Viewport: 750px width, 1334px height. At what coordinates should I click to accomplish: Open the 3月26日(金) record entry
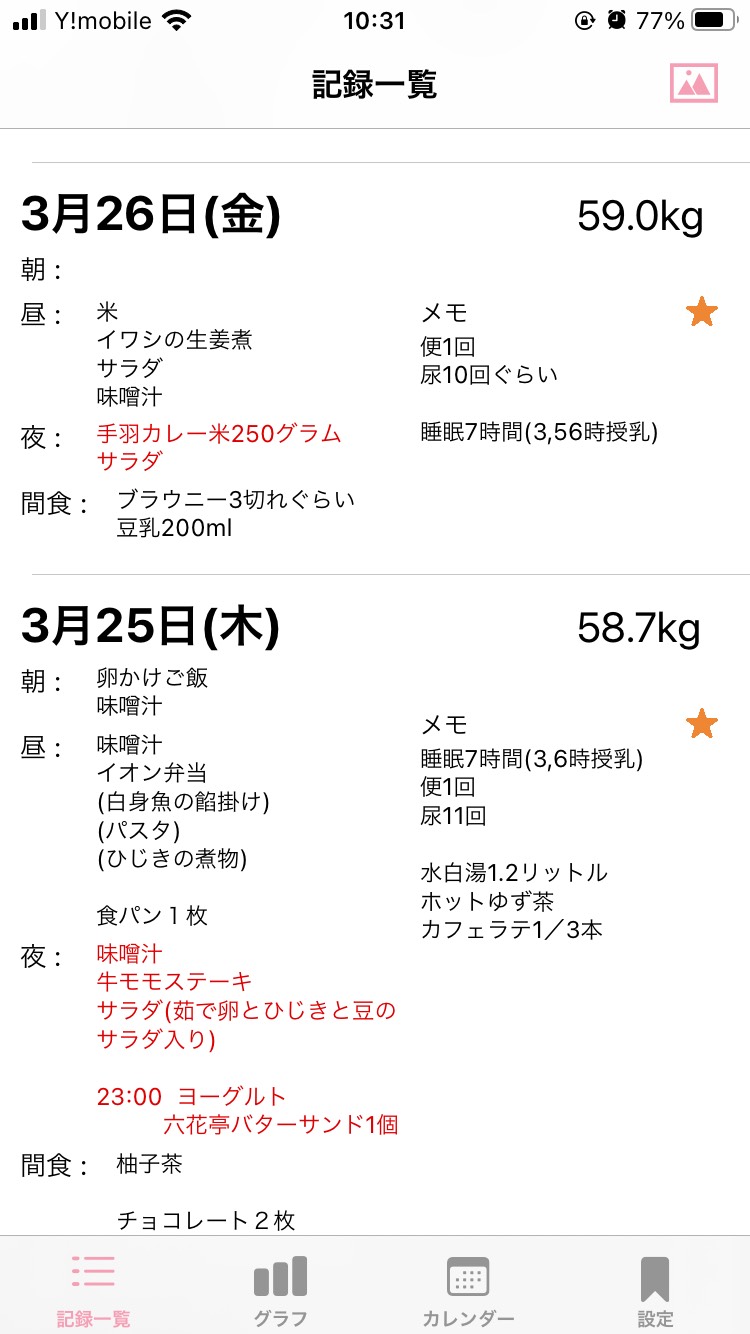375,368
